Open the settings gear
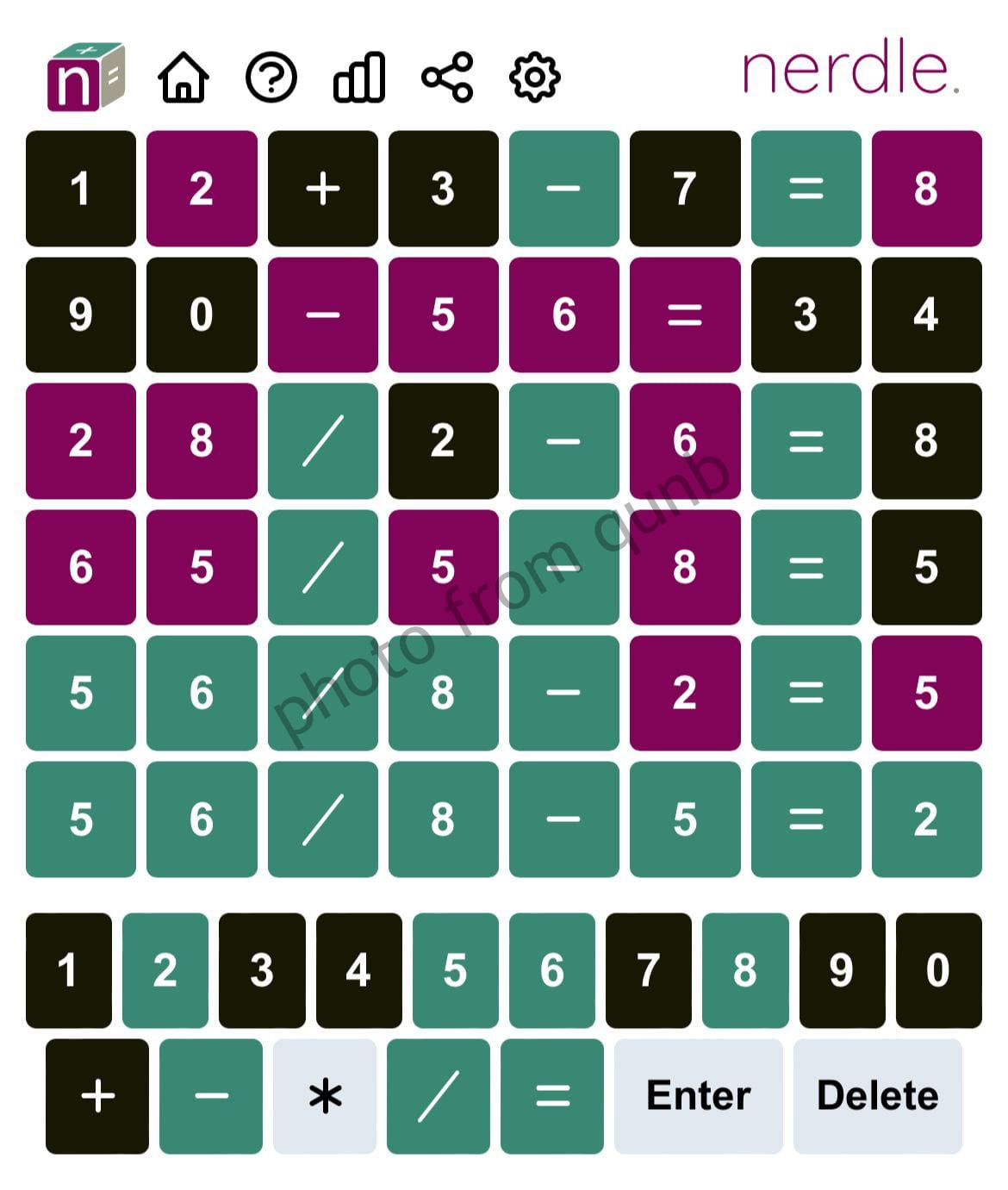This screenshot has width=1008, height=1190. coord(535,78)
